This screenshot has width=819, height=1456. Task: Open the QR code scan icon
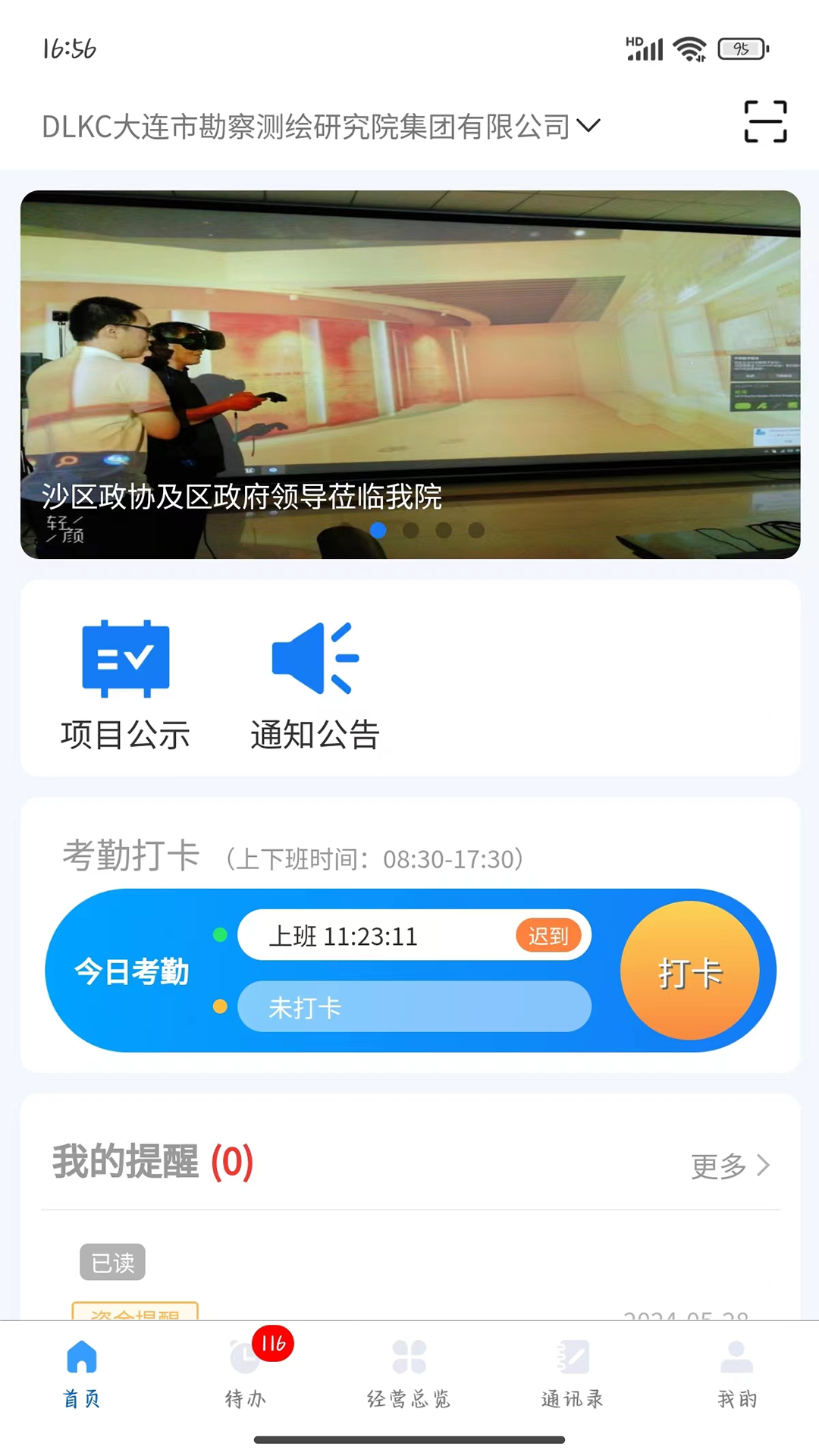766,121
